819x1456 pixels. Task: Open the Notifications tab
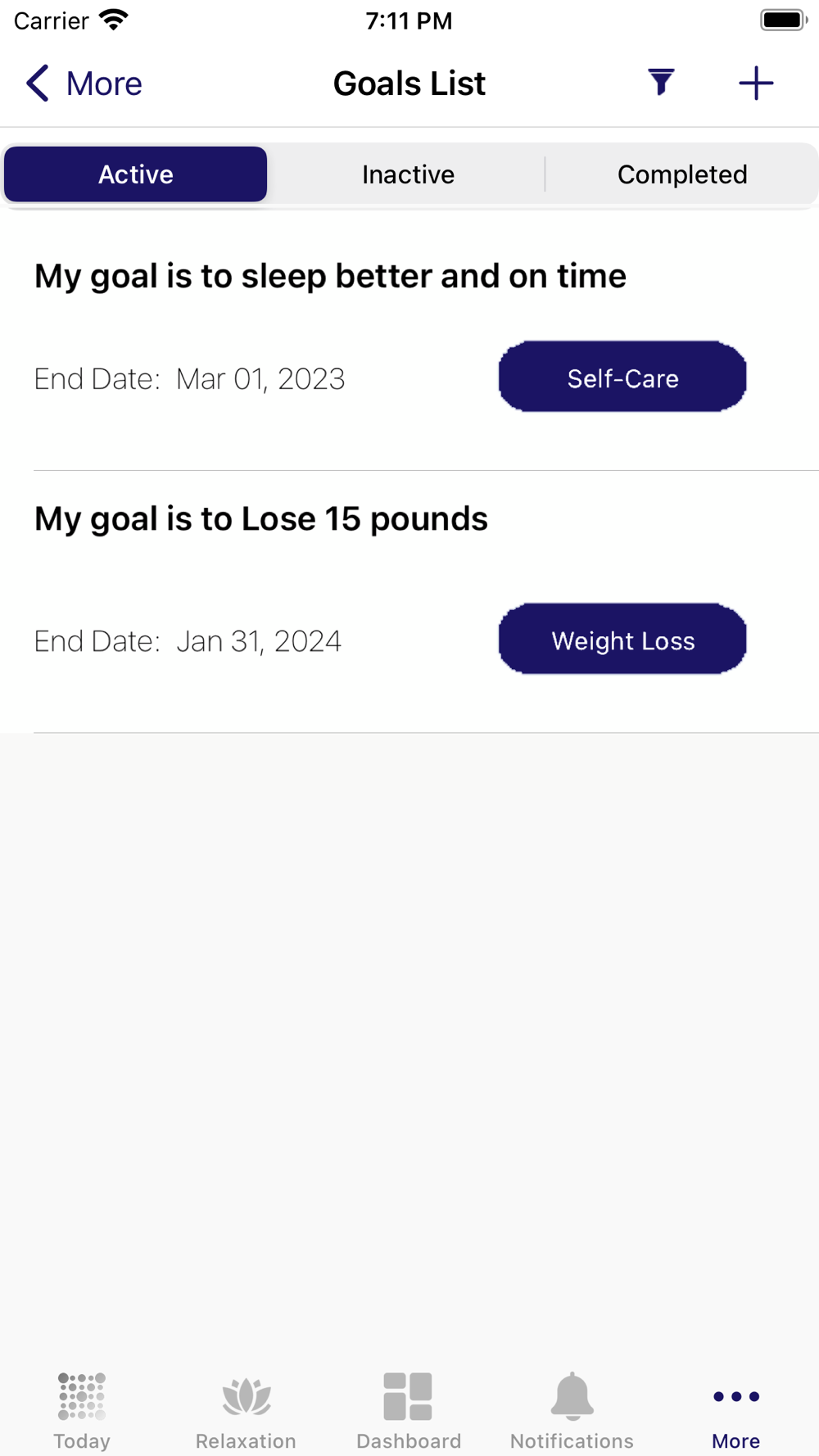(572, 1410)
